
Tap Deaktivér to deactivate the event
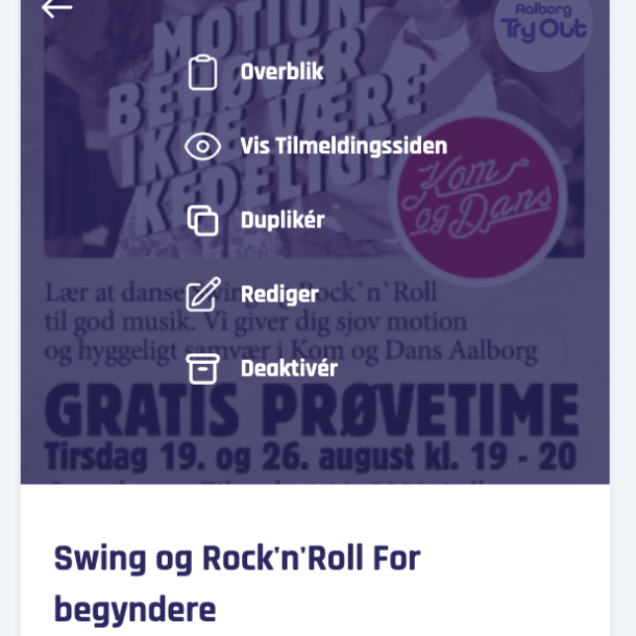point(288,368)
